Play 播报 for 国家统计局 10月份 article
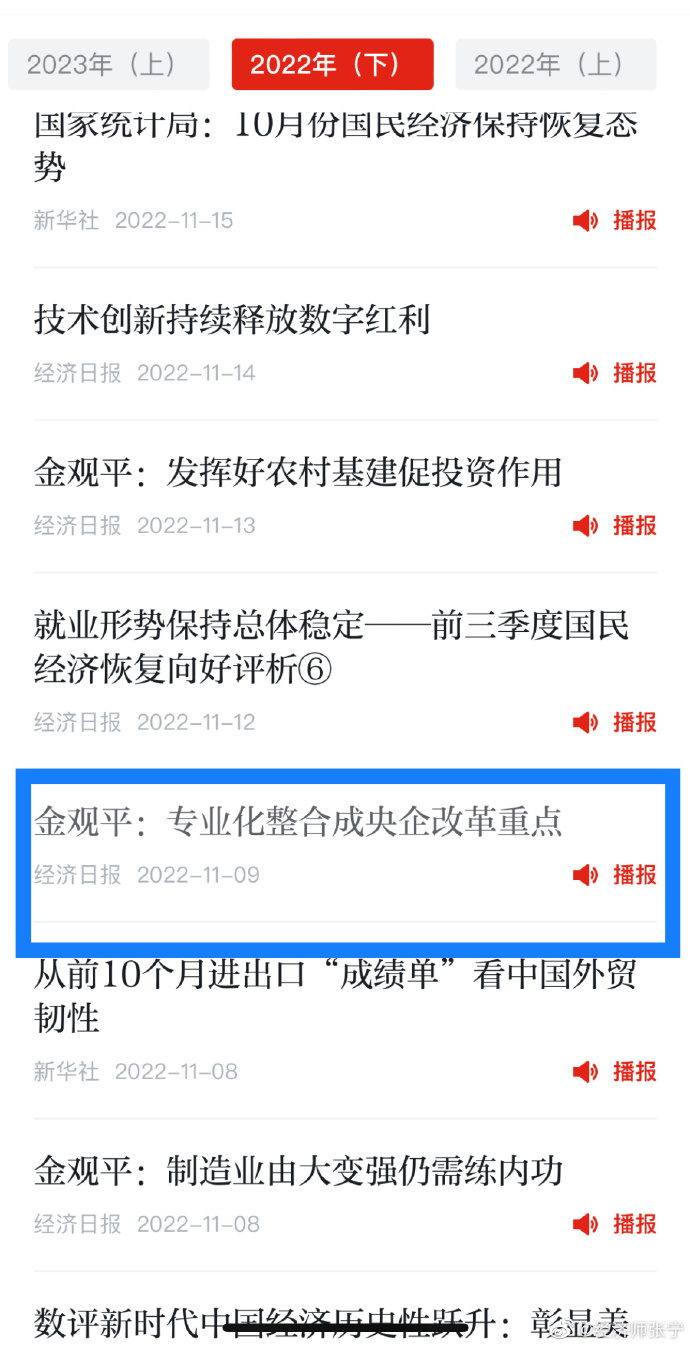690x1346 pixels. pyautogui.click(x=615, y=221)
